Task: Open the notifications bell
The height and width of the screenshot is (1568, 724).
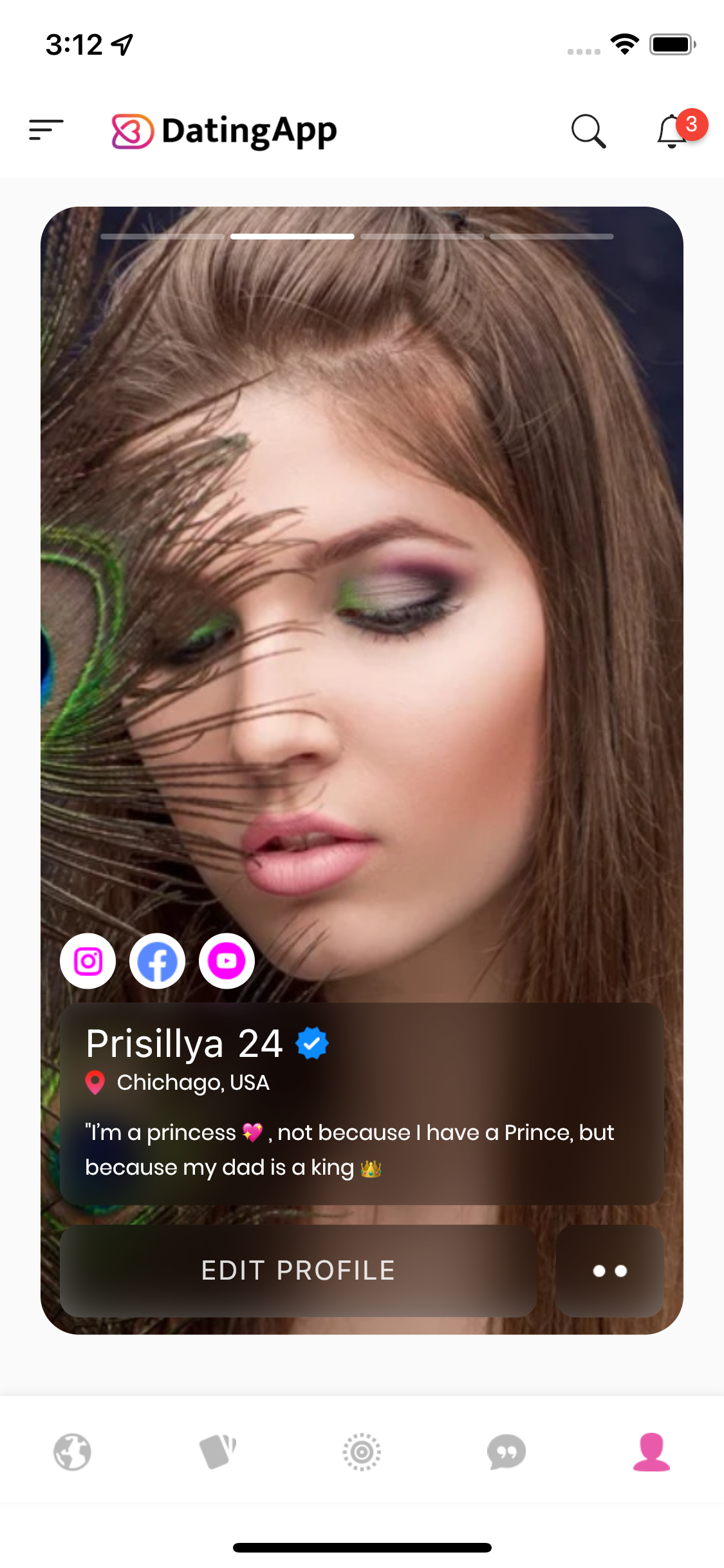Action: click(673, 131)
